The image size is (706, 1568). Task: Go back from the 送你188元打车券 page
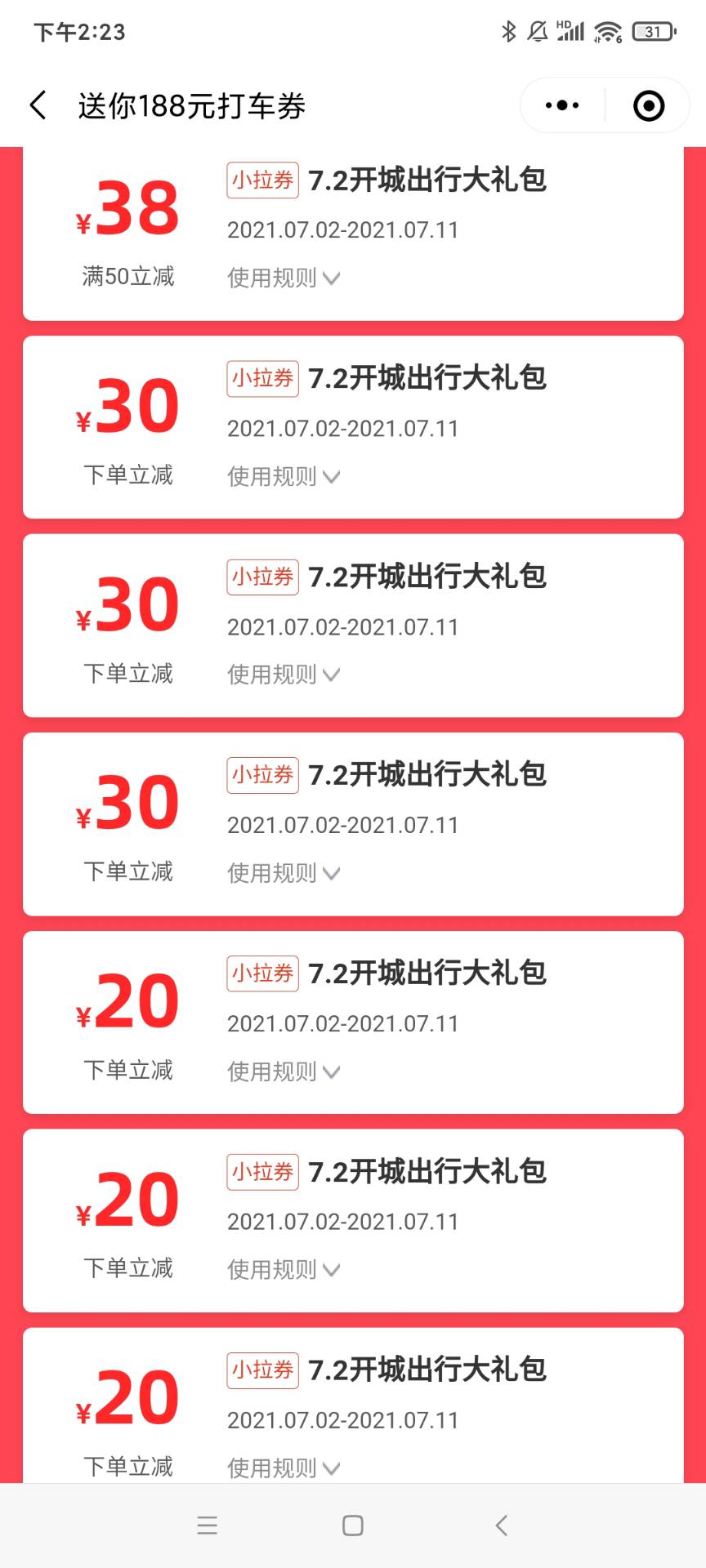[38, 105]
